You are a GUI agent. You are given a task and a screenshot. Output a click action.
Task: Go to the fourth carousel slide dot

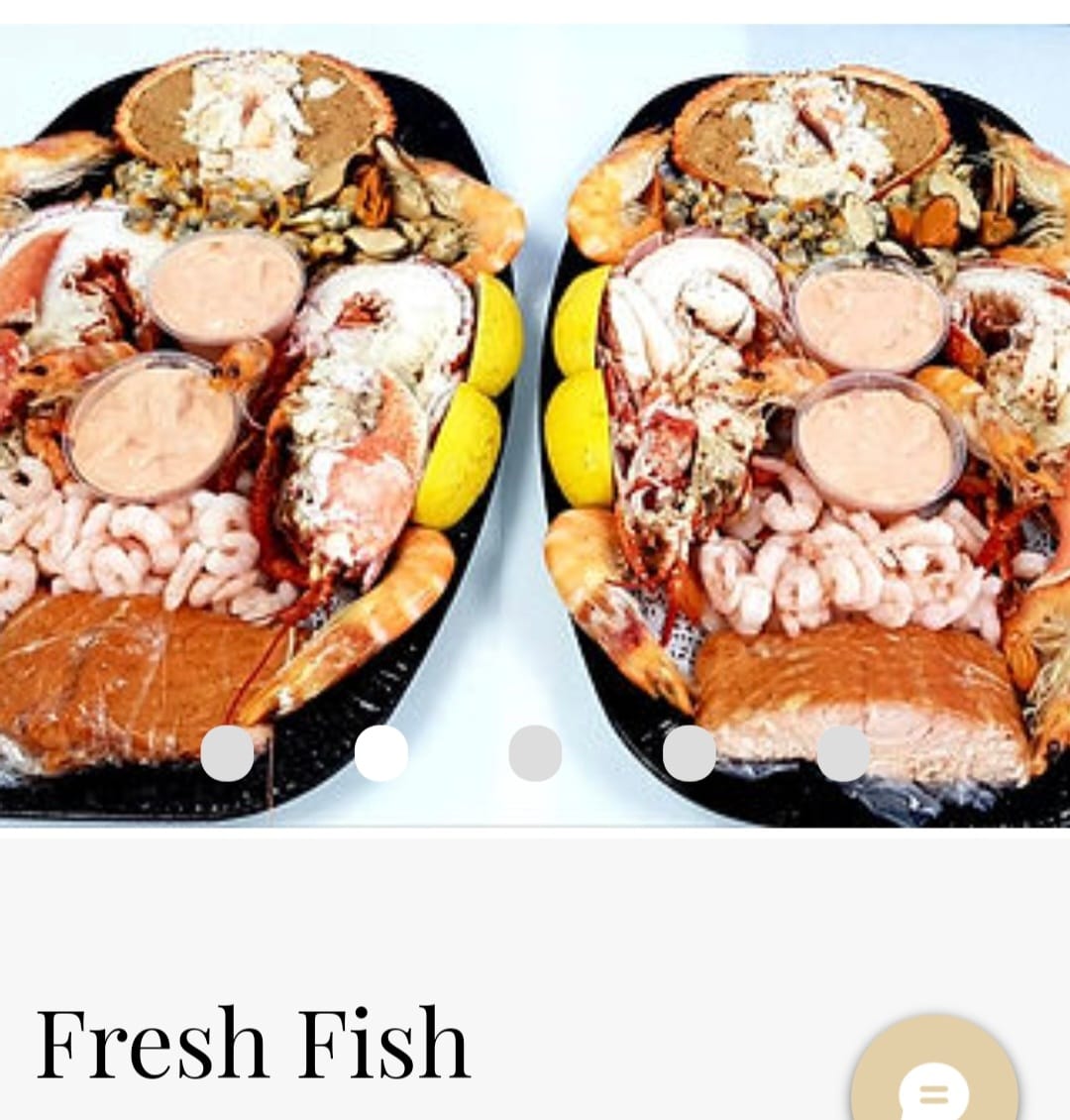point(690,753)
